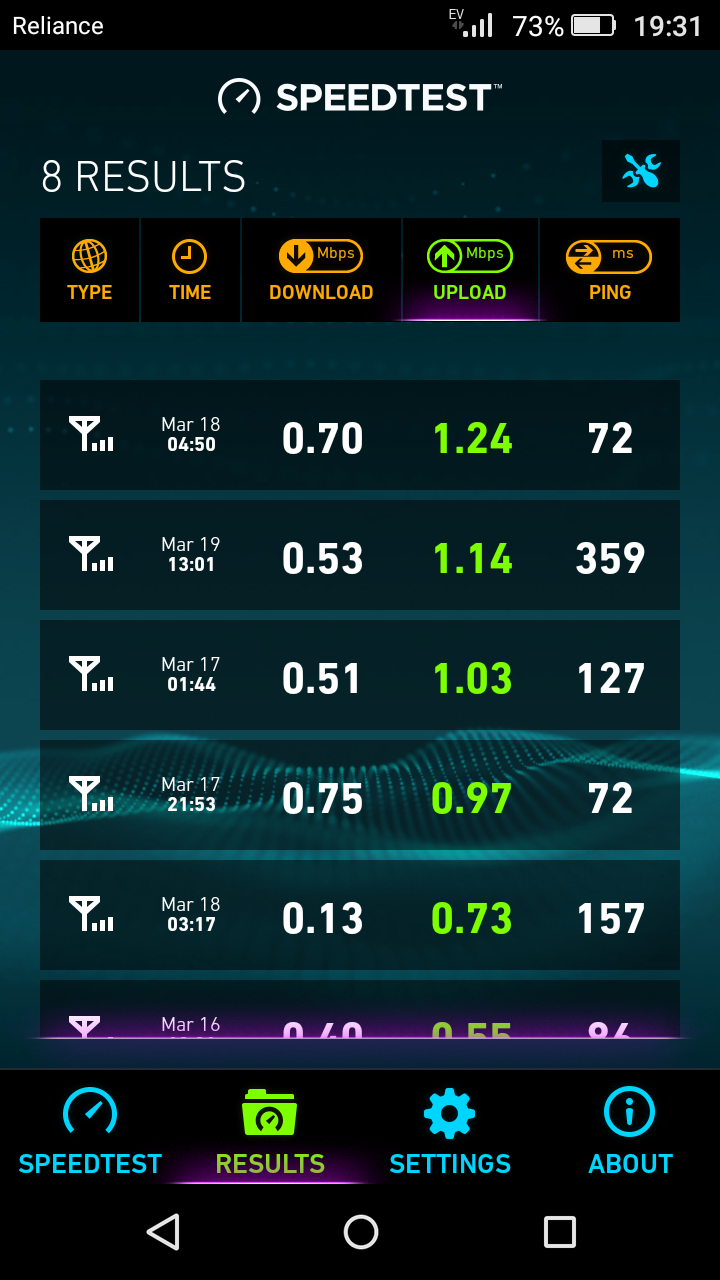View the Mar 17 21:53 test result
This screenshot has height=1280, width=720.
tap(360, 795)
